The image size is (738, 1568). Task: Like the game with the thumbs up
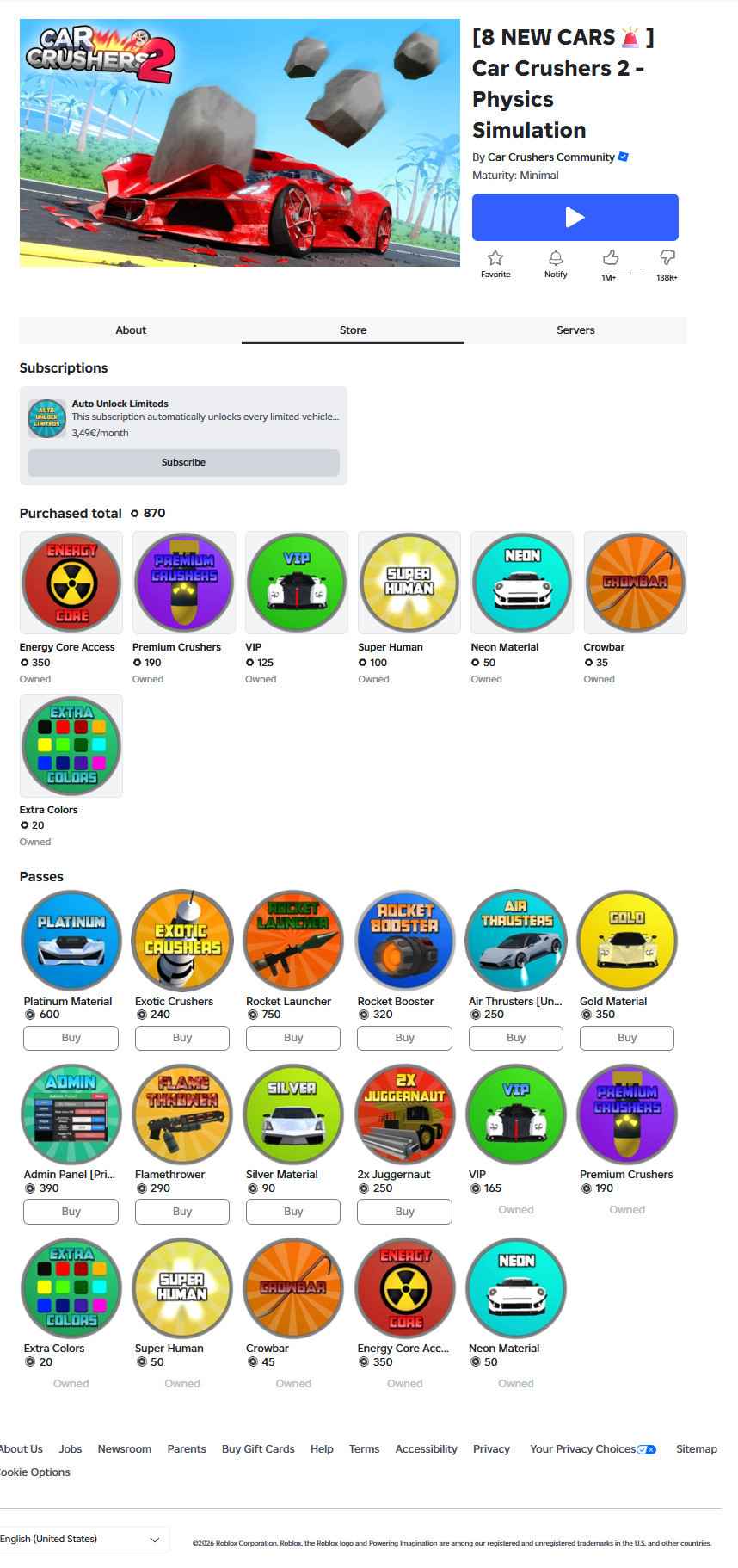pyautogui.click(x=610, y=264)
